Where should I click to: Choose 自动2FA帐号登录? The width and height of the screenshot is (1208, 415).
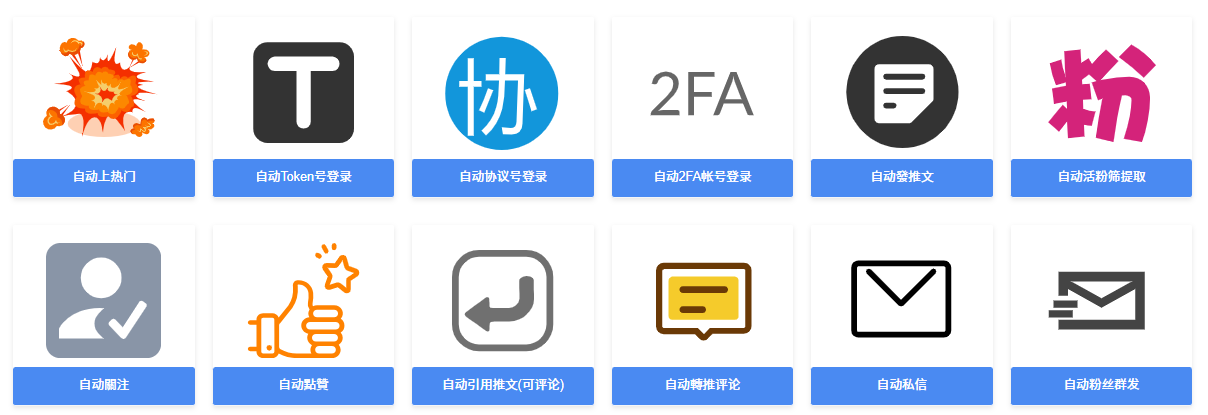click(x=702, y=177)
